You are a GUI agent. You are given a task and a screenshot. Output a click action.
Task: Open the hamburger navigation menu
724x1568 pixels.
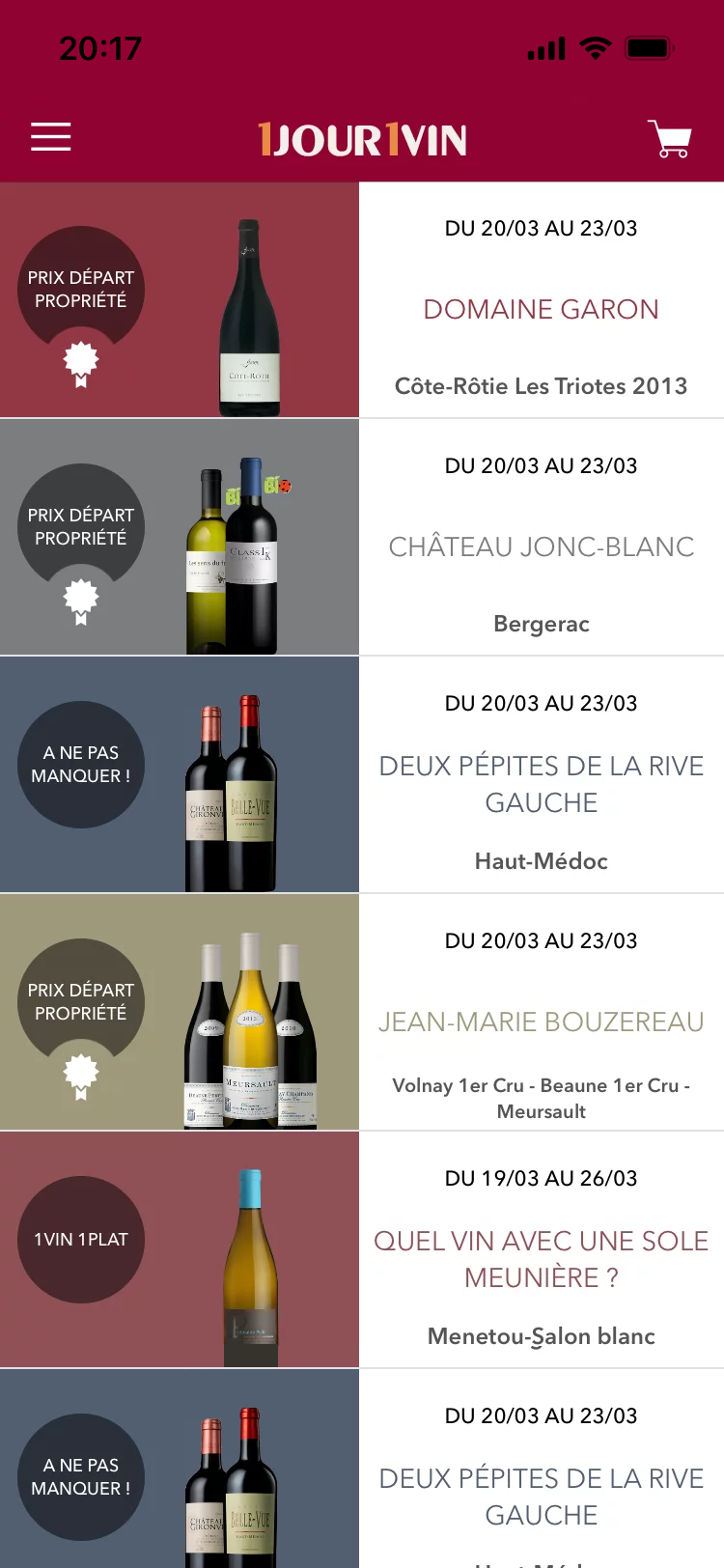[51, 137]
